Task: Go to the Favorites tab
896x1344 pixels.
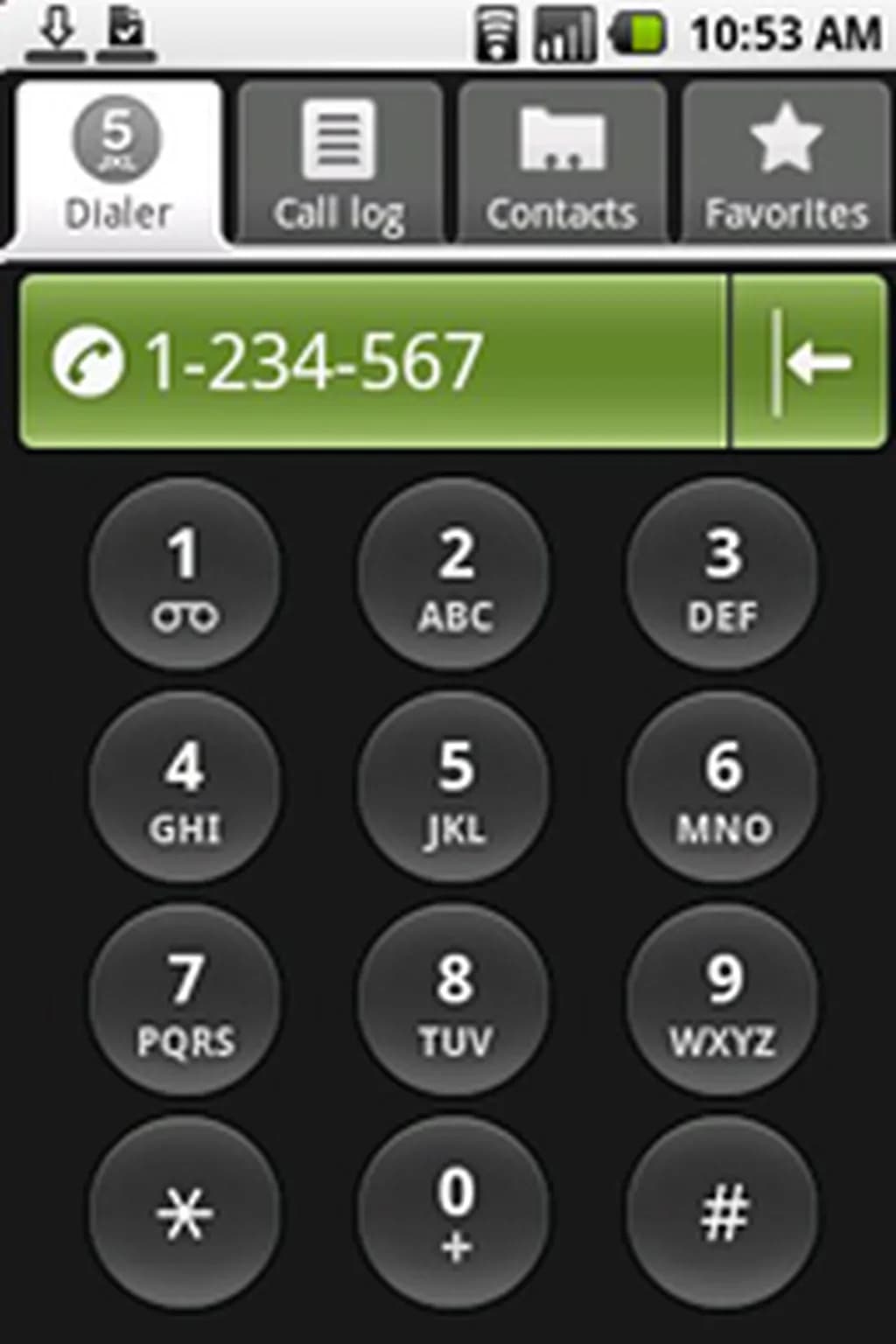Action: tap(786, 163)
